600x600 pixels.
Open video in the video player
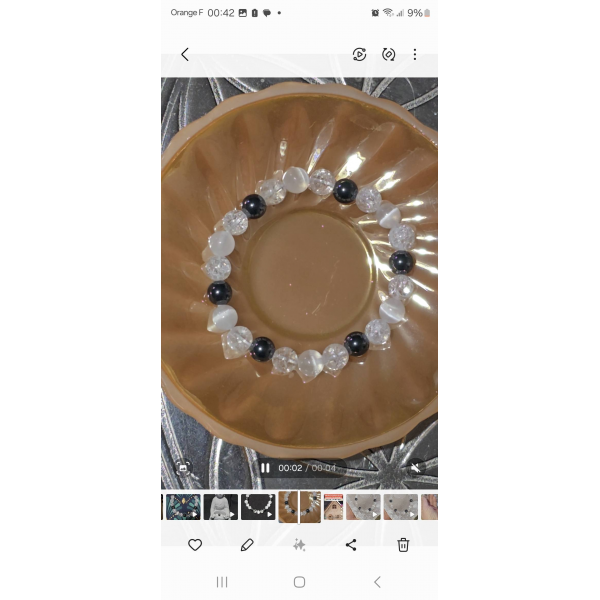(359, 54)
